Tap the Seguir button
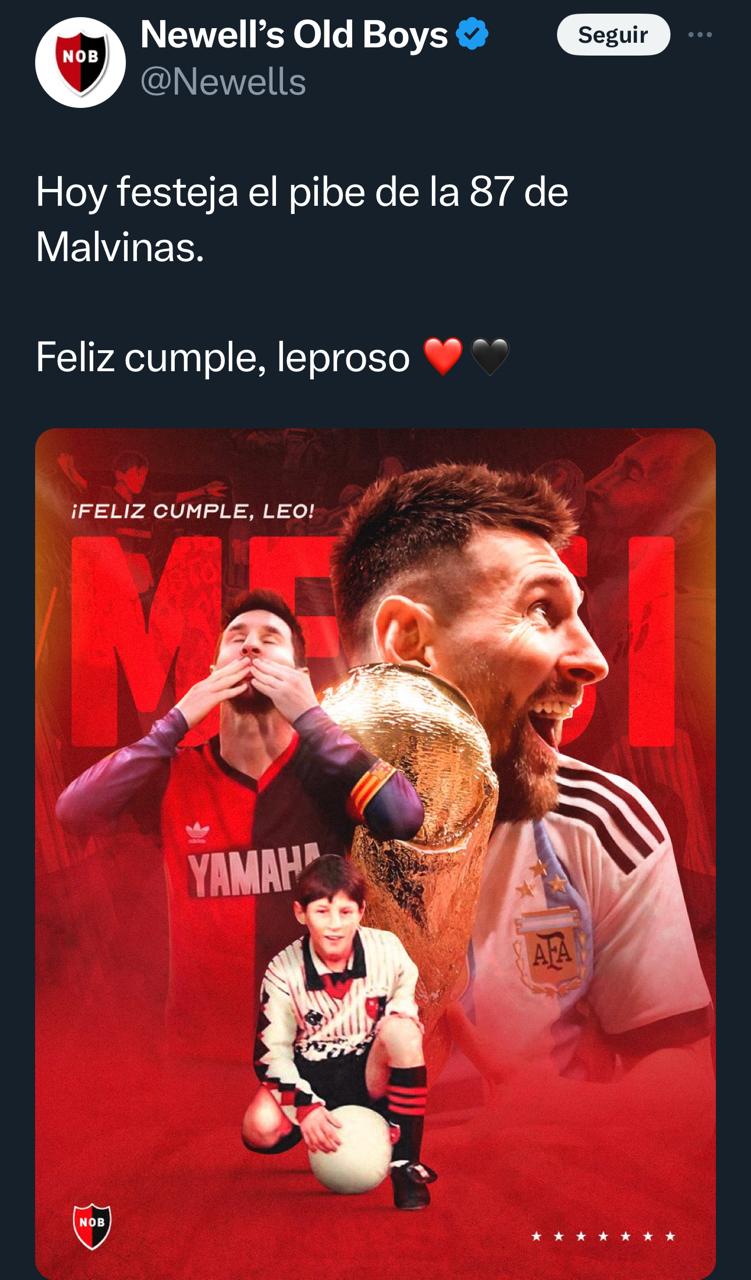This screenshot has height=1280, width=751. coord(612,35)
